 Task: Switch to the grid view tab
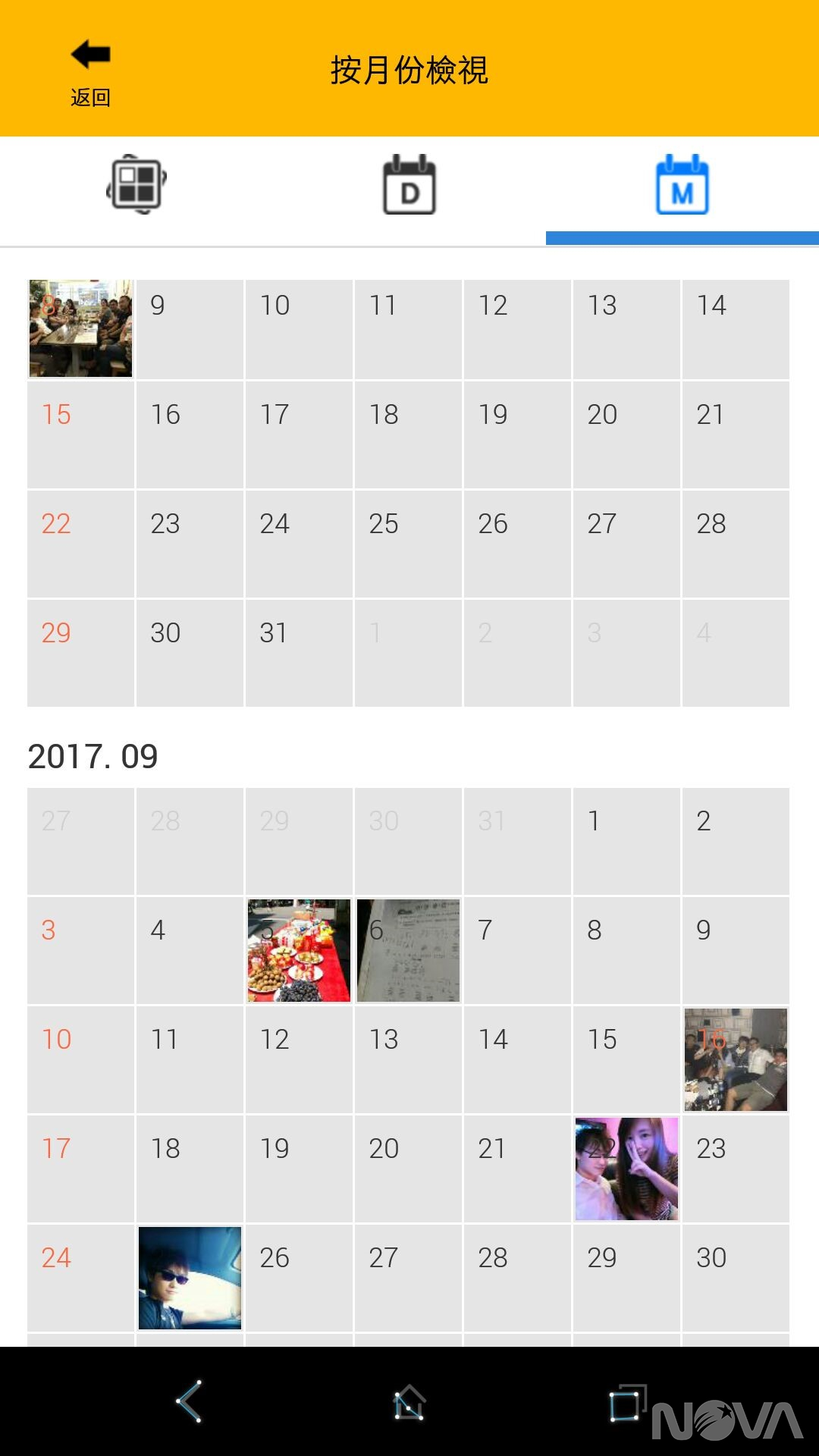136,184
